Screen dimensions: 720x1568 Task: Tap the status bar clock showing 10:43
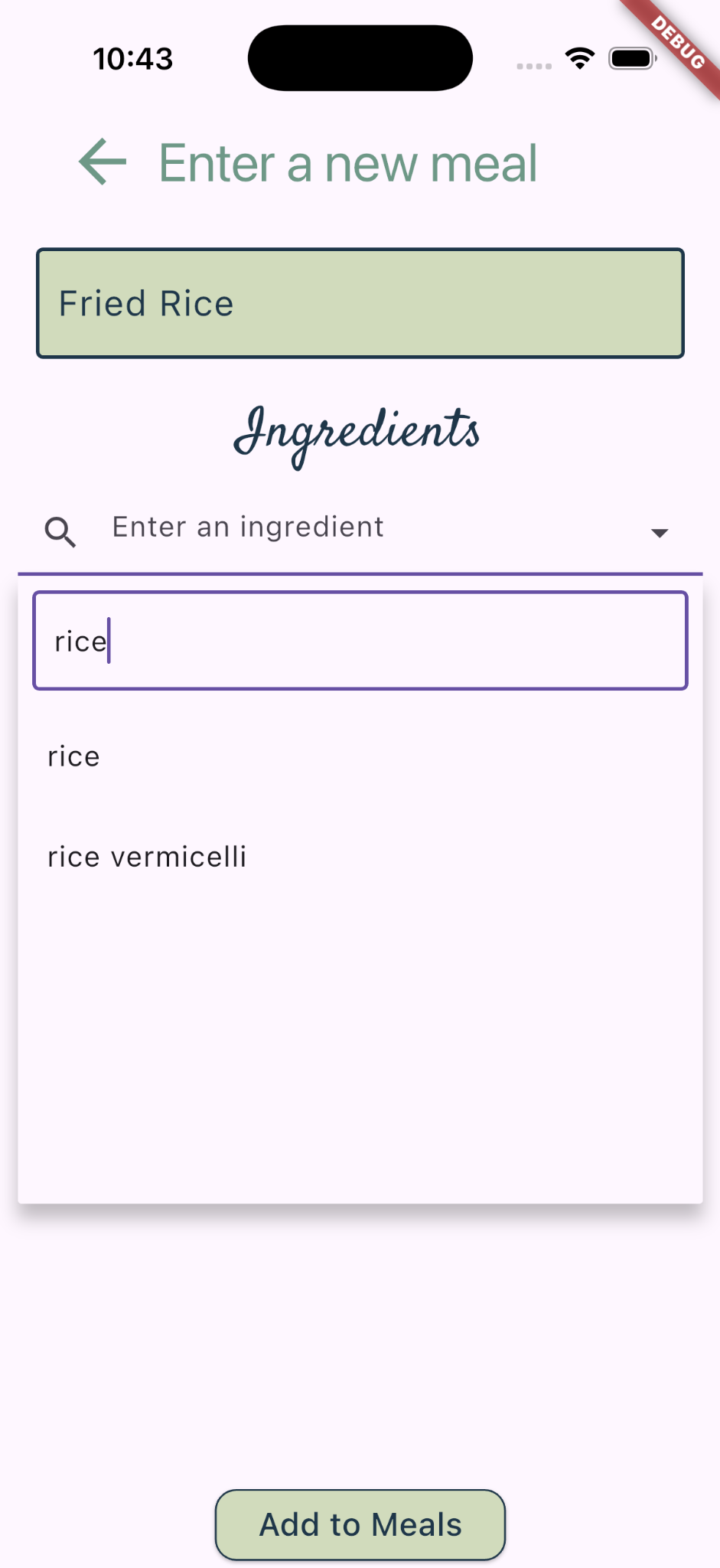pos(134,57)
